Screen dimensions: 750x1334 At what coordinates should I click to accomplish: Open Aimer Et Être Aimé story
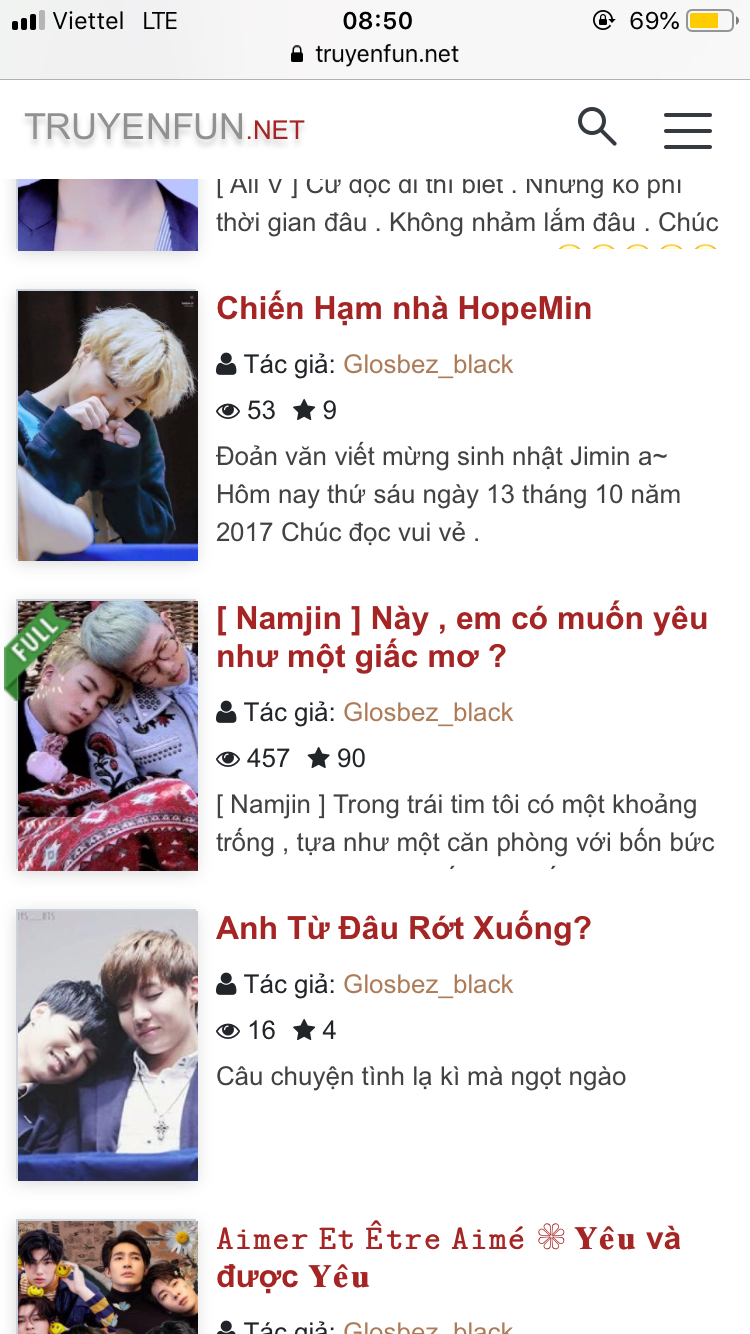click(x=449, y=1257)
